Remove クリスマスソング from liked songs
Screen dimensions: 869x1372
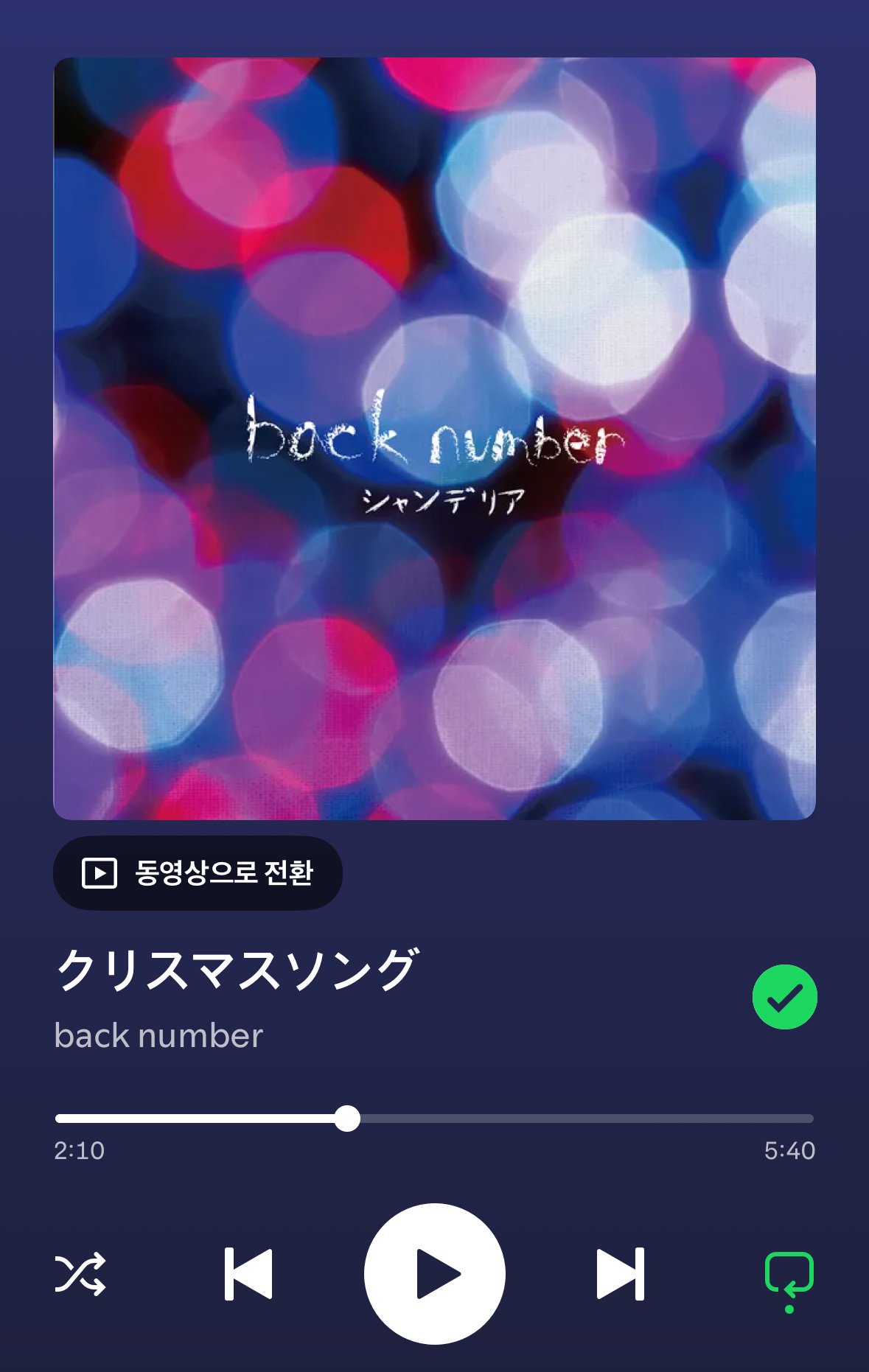pyautogui.click(x=784, y=997)
